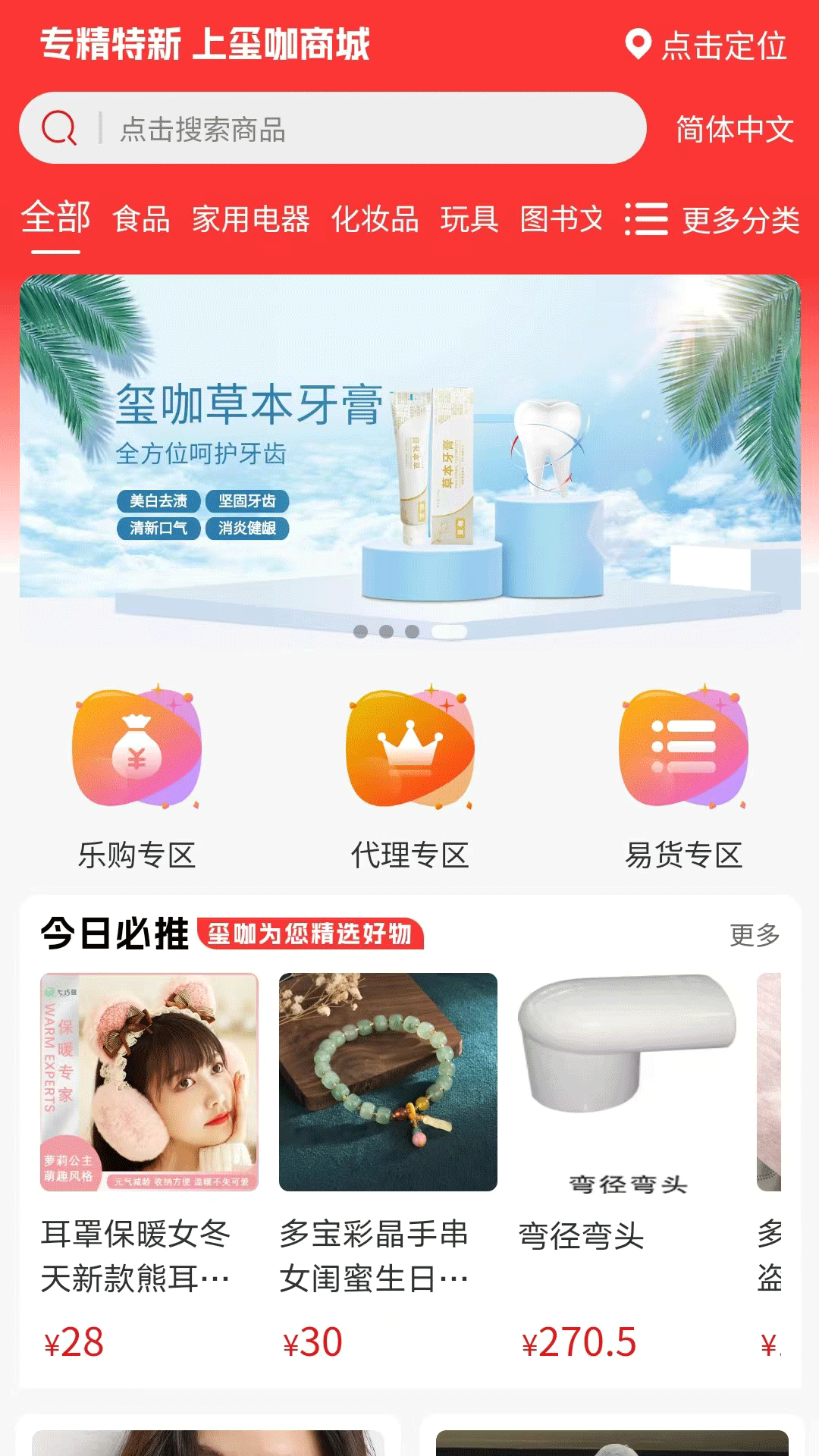This screenshot has height=1456, width=819.
Task: Show the 图书文 category tab
Action: coord(561,220)
